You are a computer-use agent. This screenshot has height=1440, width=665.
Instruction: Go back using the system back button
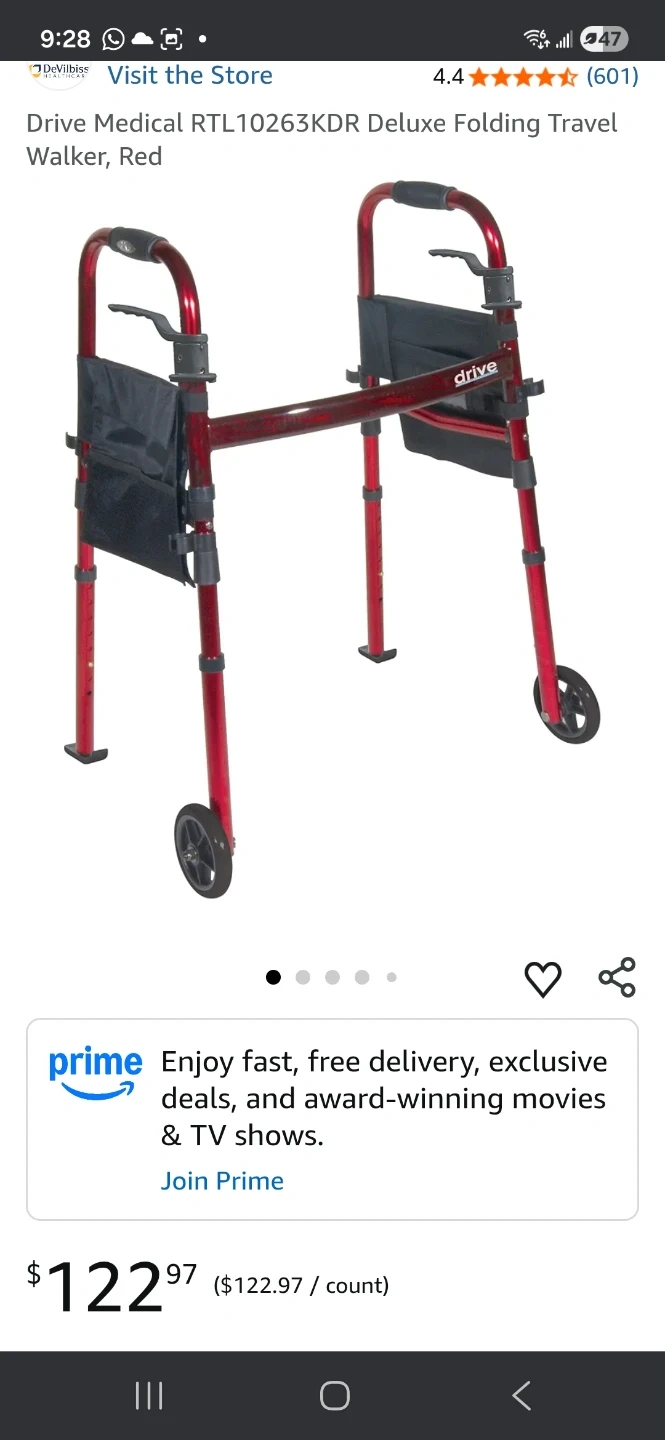pos(521,1396)
